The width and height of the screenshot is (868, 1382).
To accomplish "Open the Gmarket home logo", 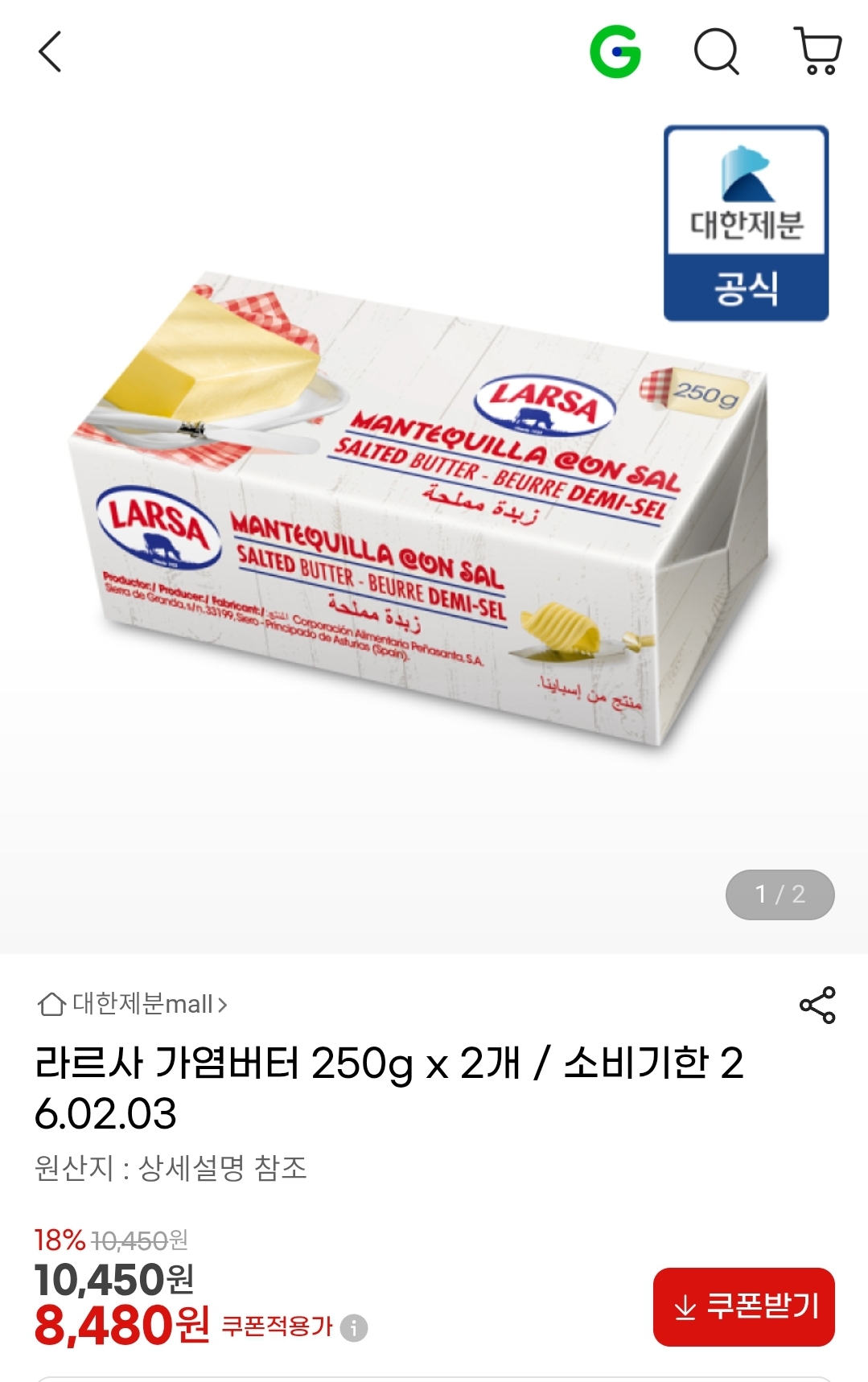I will tap(615, 52).
